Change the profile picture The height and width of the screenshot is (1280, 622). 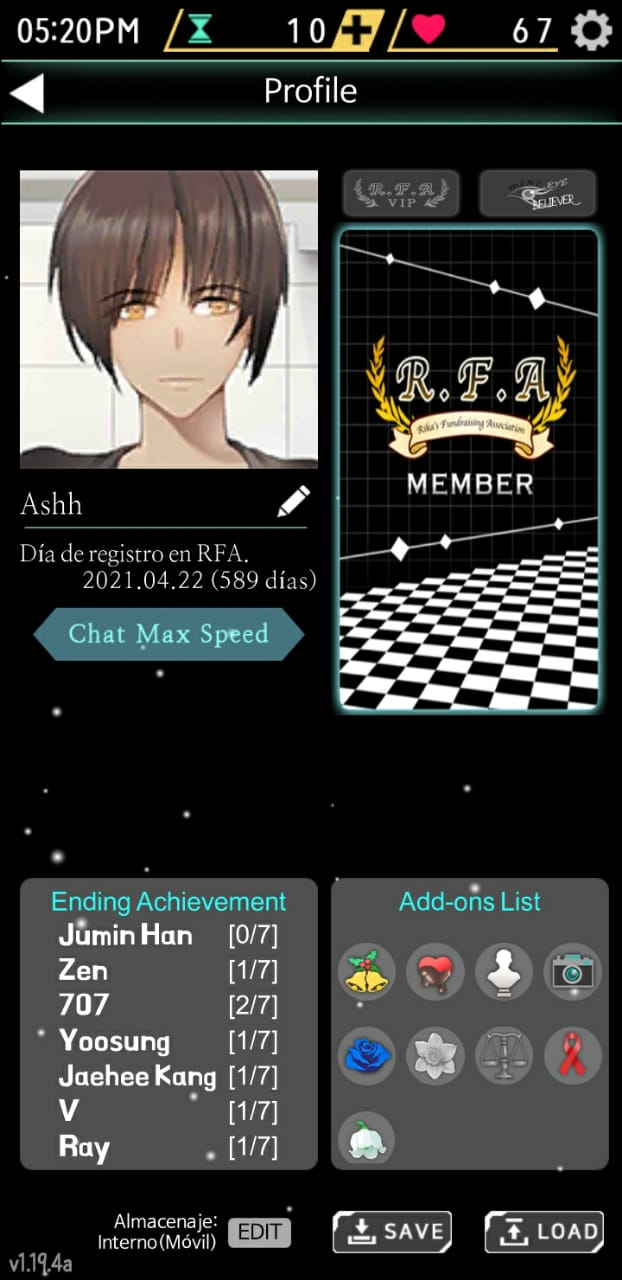pos(169,319)
